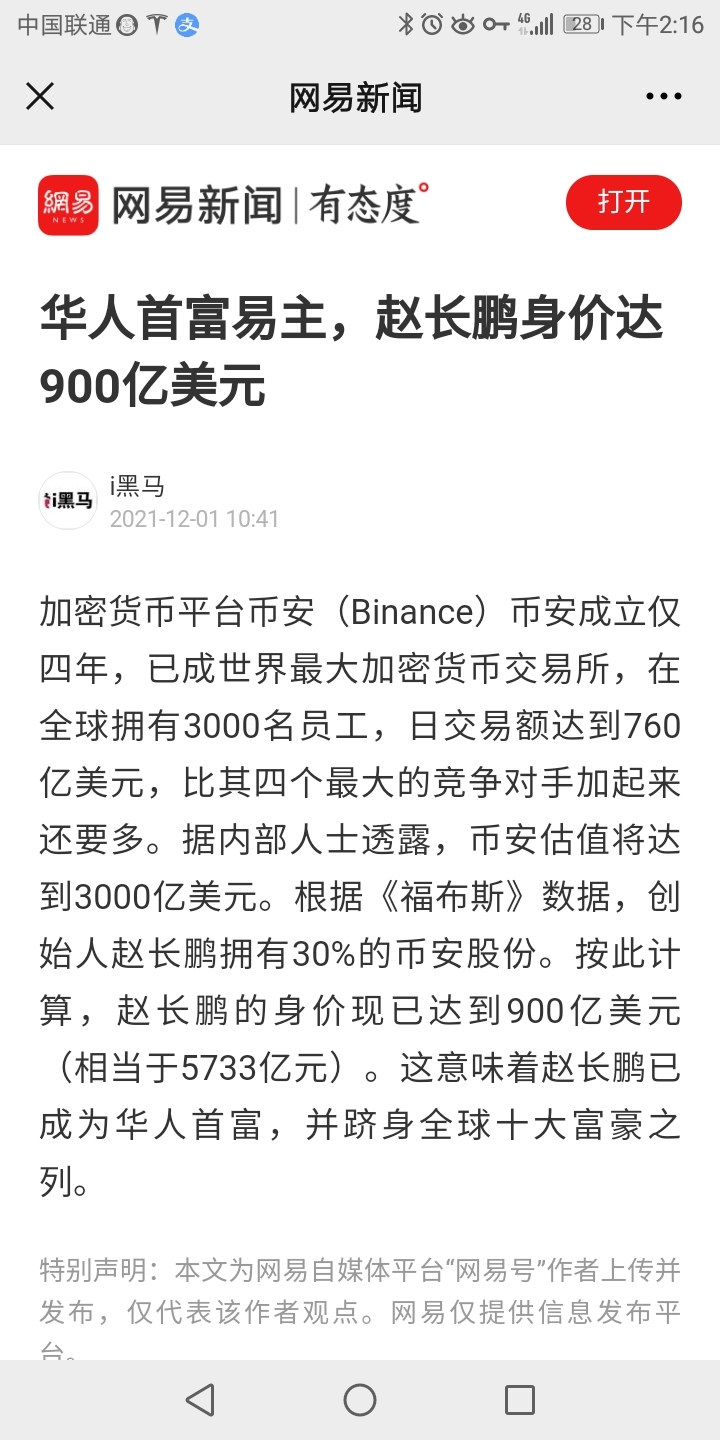The image size is (720, 1440).
Task: Show recent apps
Action: coord(519,1399)
